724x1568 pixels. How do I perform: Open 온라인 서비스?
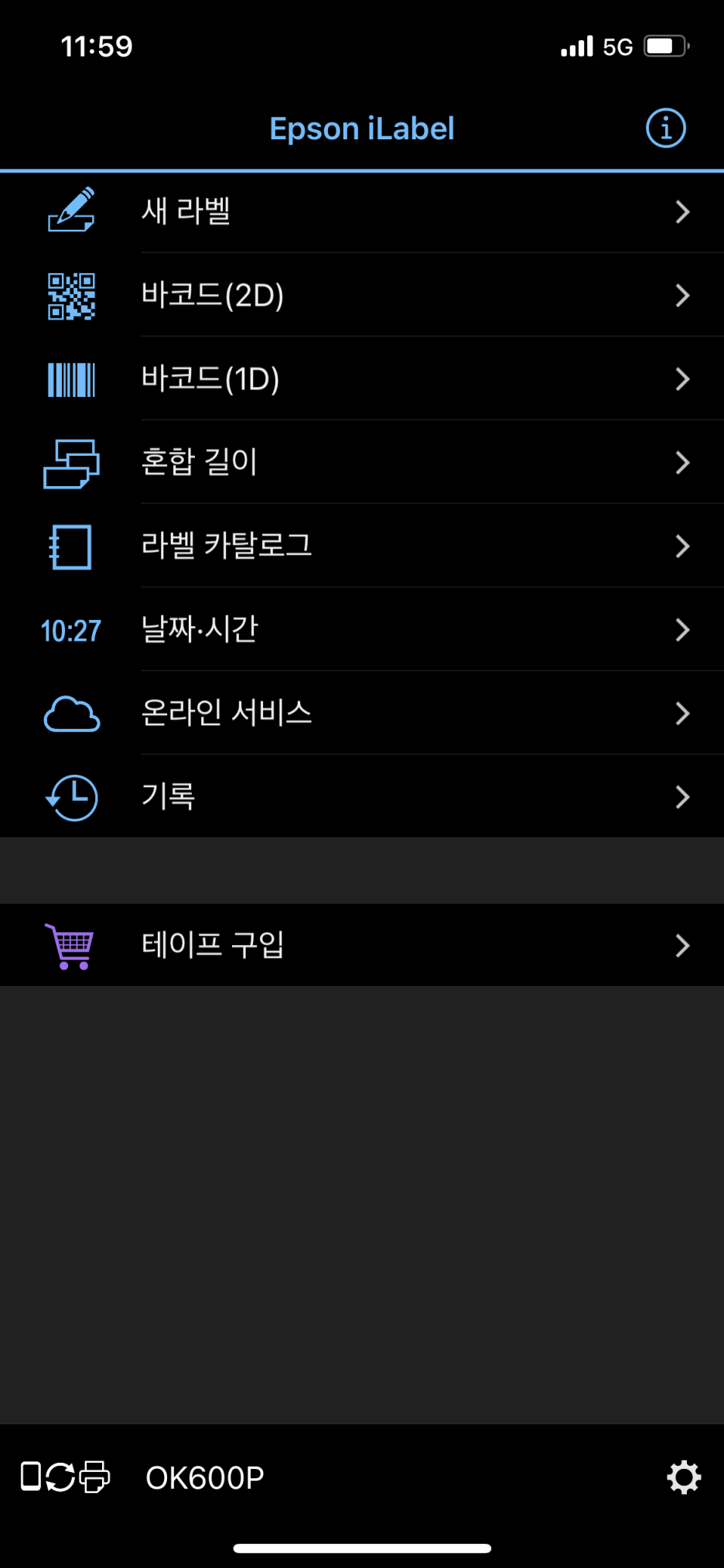[x=362, y=713]
